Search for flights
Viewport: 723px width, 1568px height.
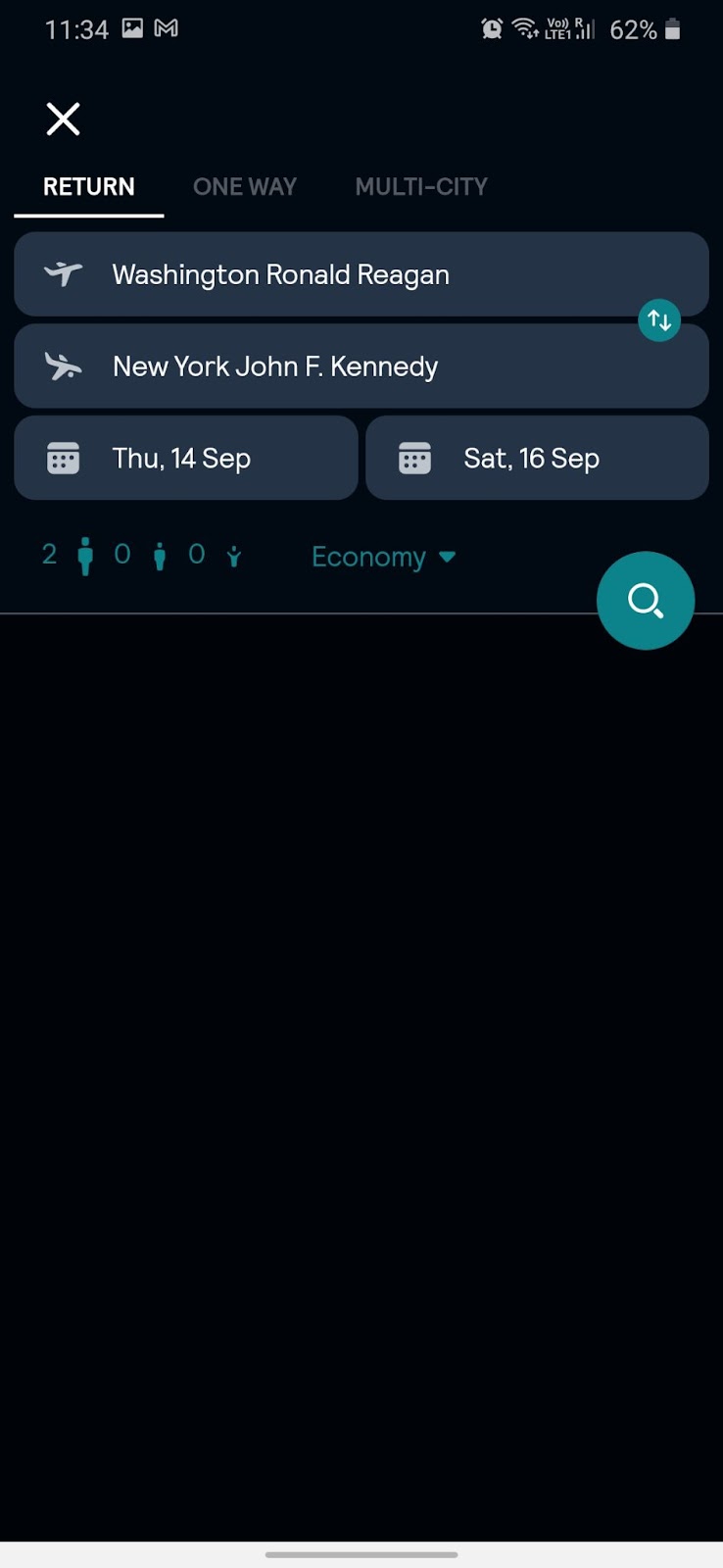(x=645, y=600)
